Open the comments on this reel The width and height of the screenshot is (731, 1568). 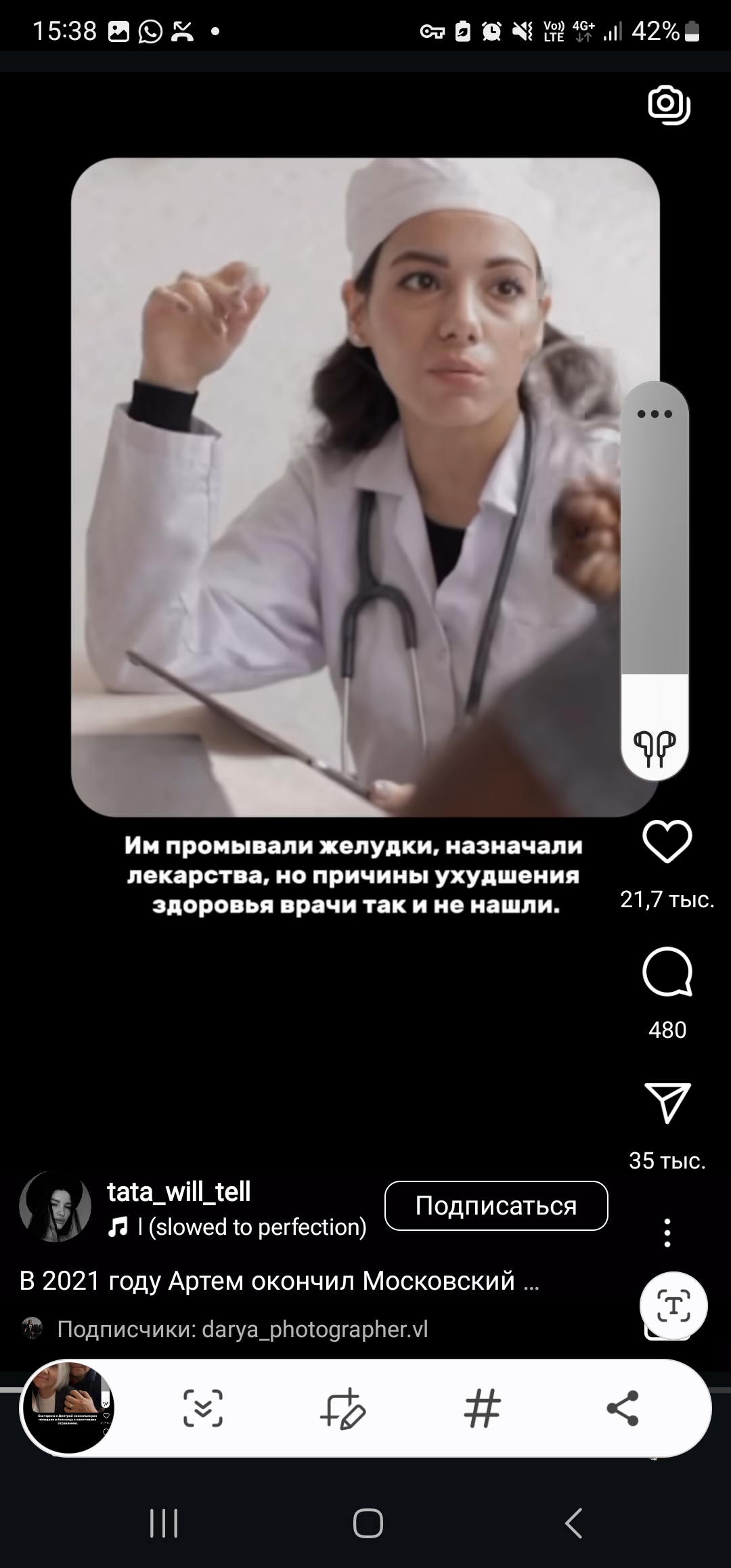667,972
